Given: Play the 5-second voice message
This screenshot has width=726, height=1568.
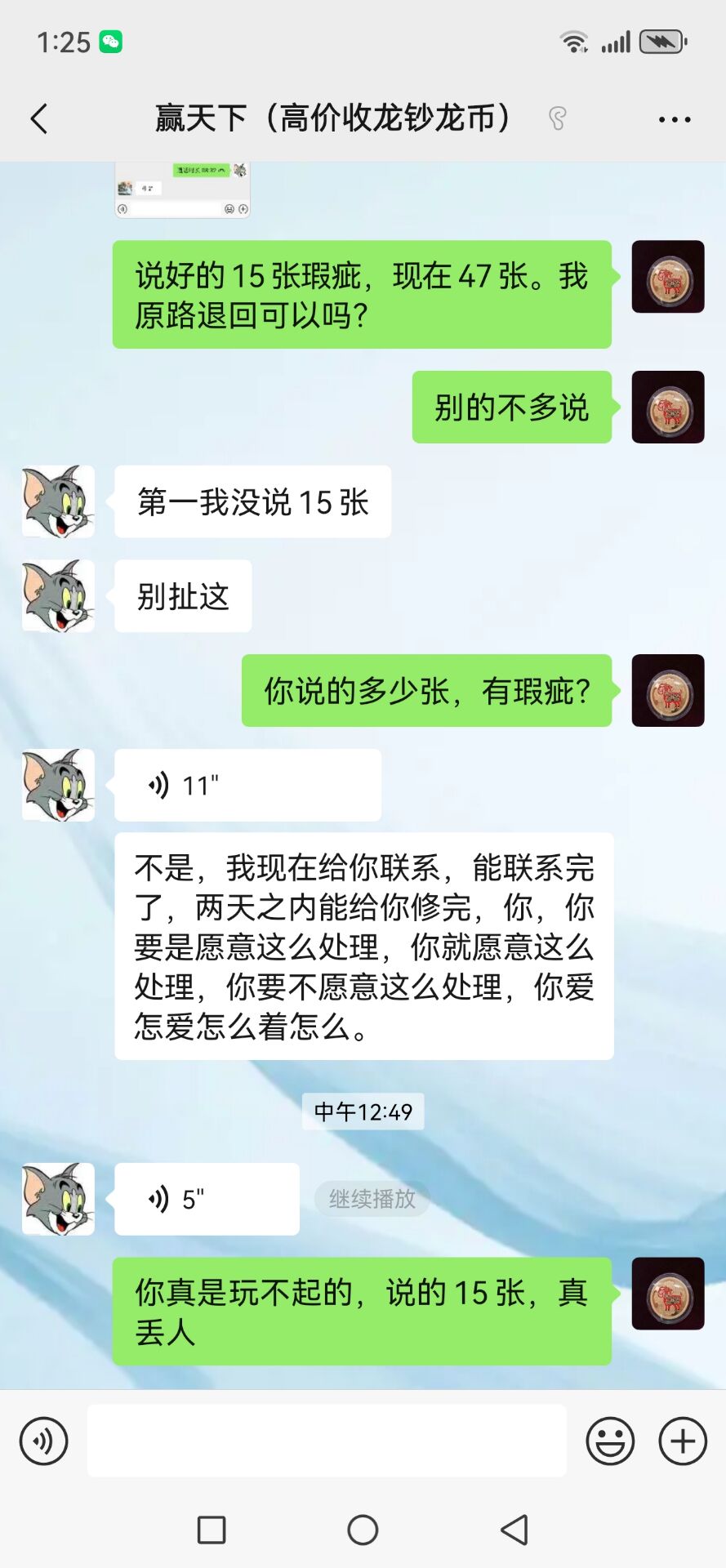Looking at the screenshot, I should (207, 1199).
